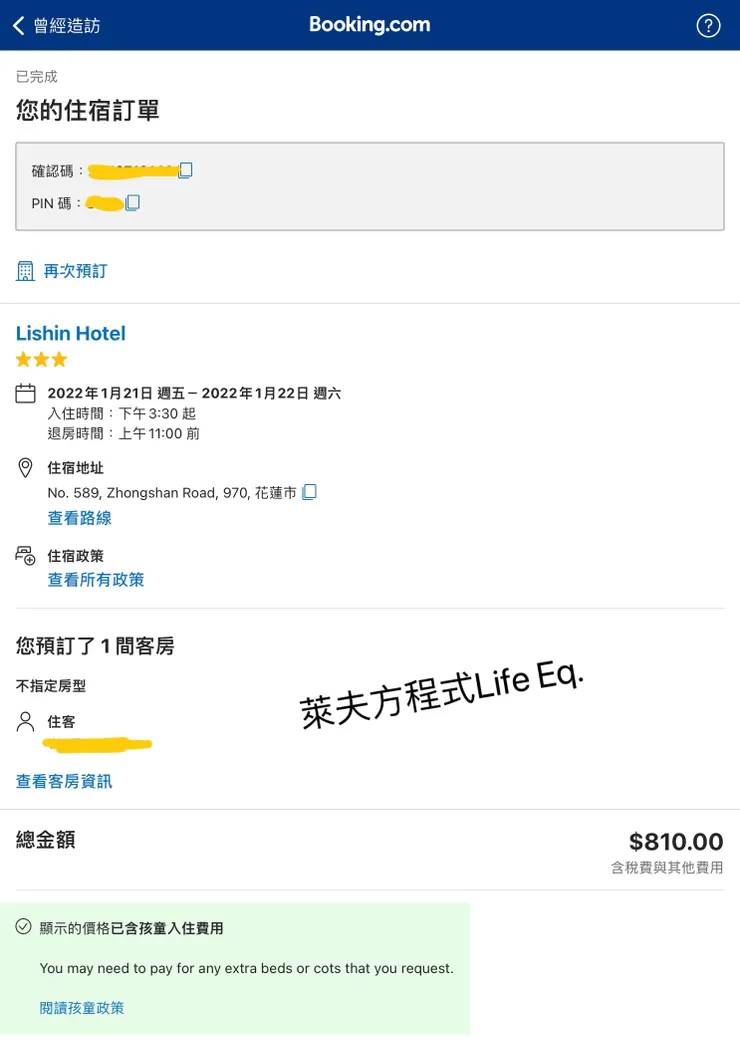Image resolution: width=740 pixels, height=1040 pixels.
Task: View all policies via 查看所有政策
Action: click(96, 579)
